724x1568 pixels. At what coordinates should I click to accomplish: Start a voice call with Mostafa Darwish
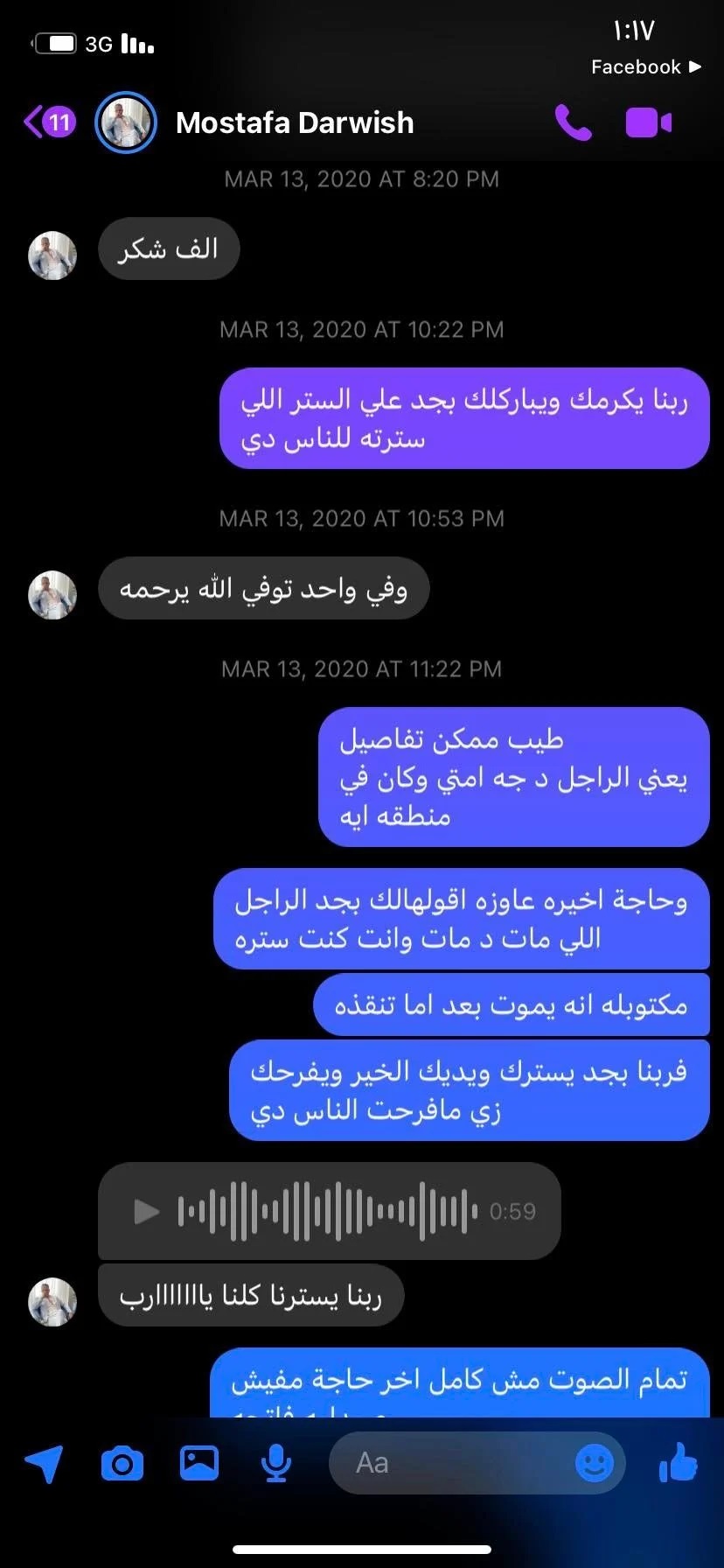[573, 122]
